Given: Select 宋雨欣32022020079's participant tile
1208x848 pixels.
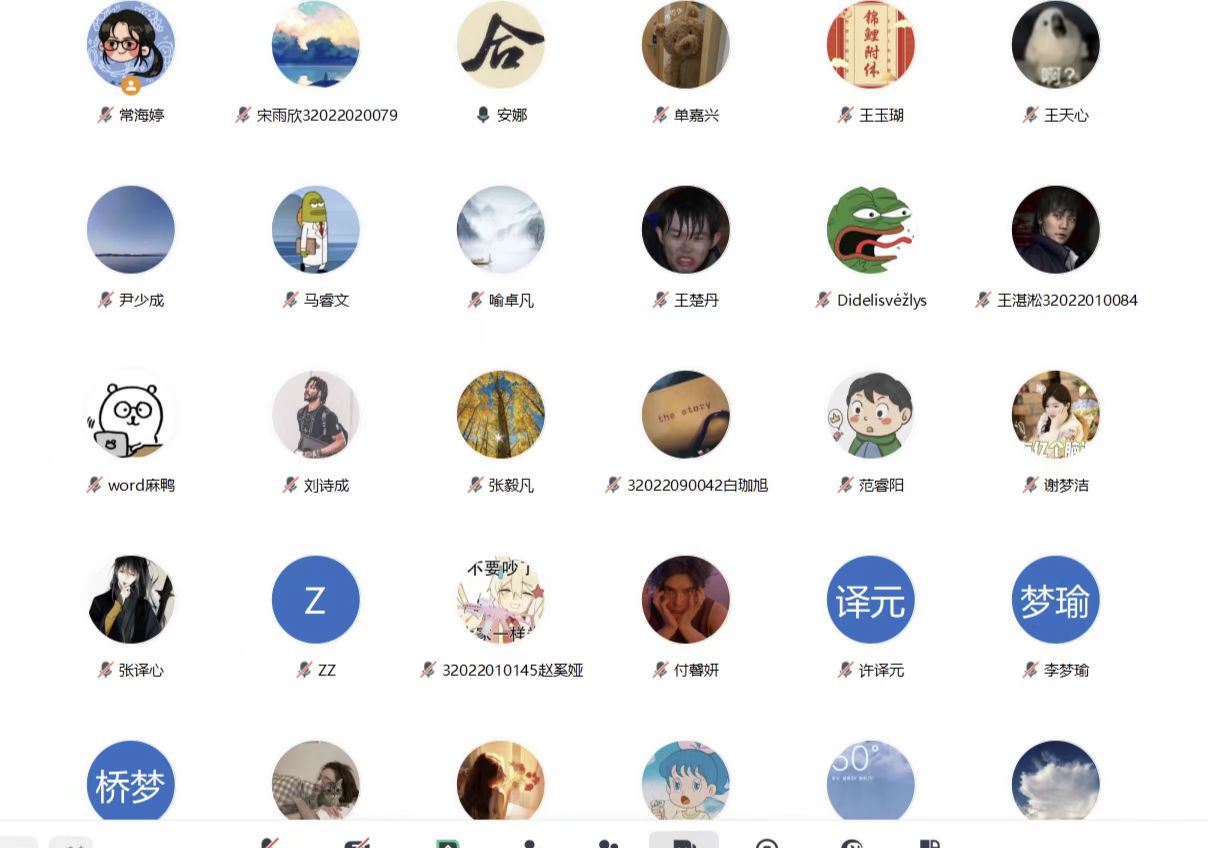Looking at the screenshot, I should coord(315,45).
